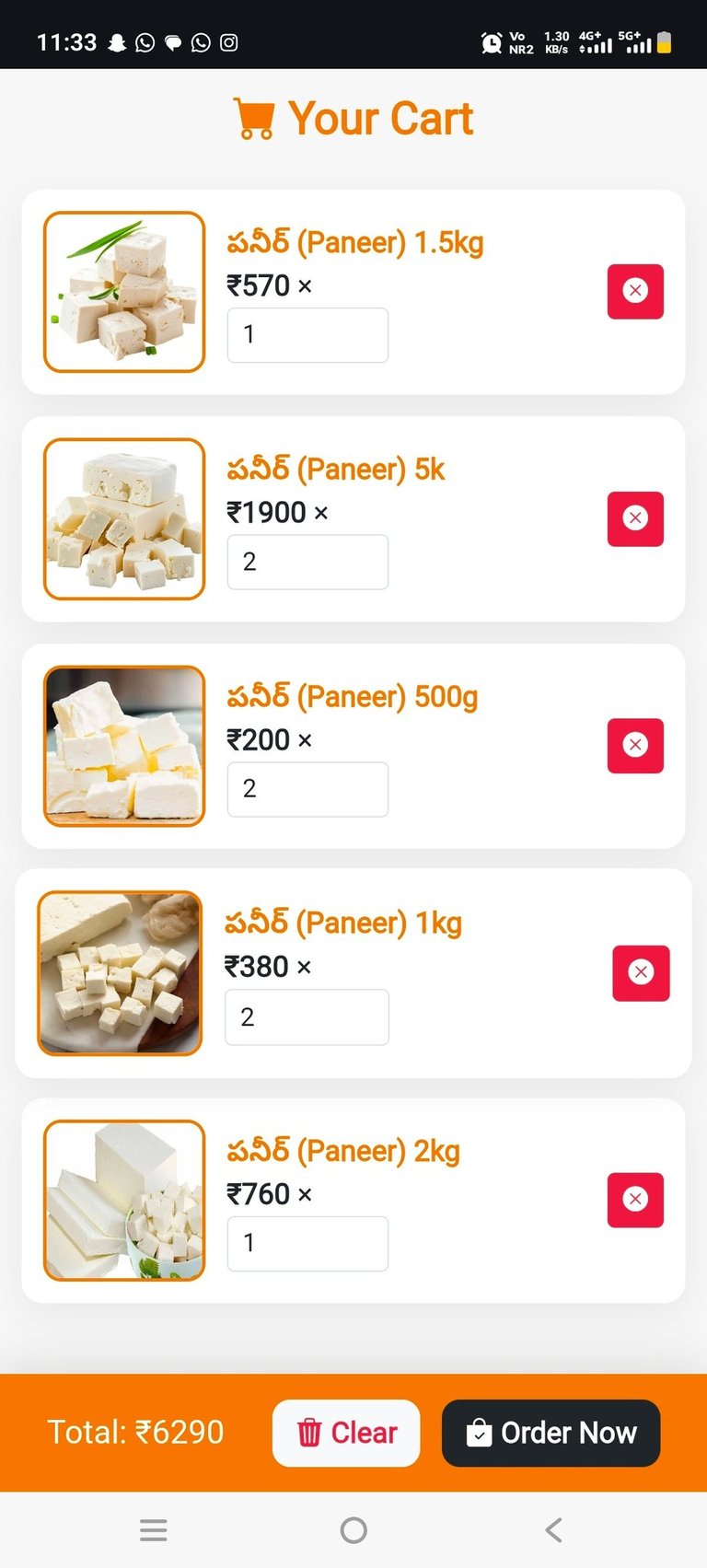Go back using the system back button
707x1568 pixels.
coord(553,1530)
